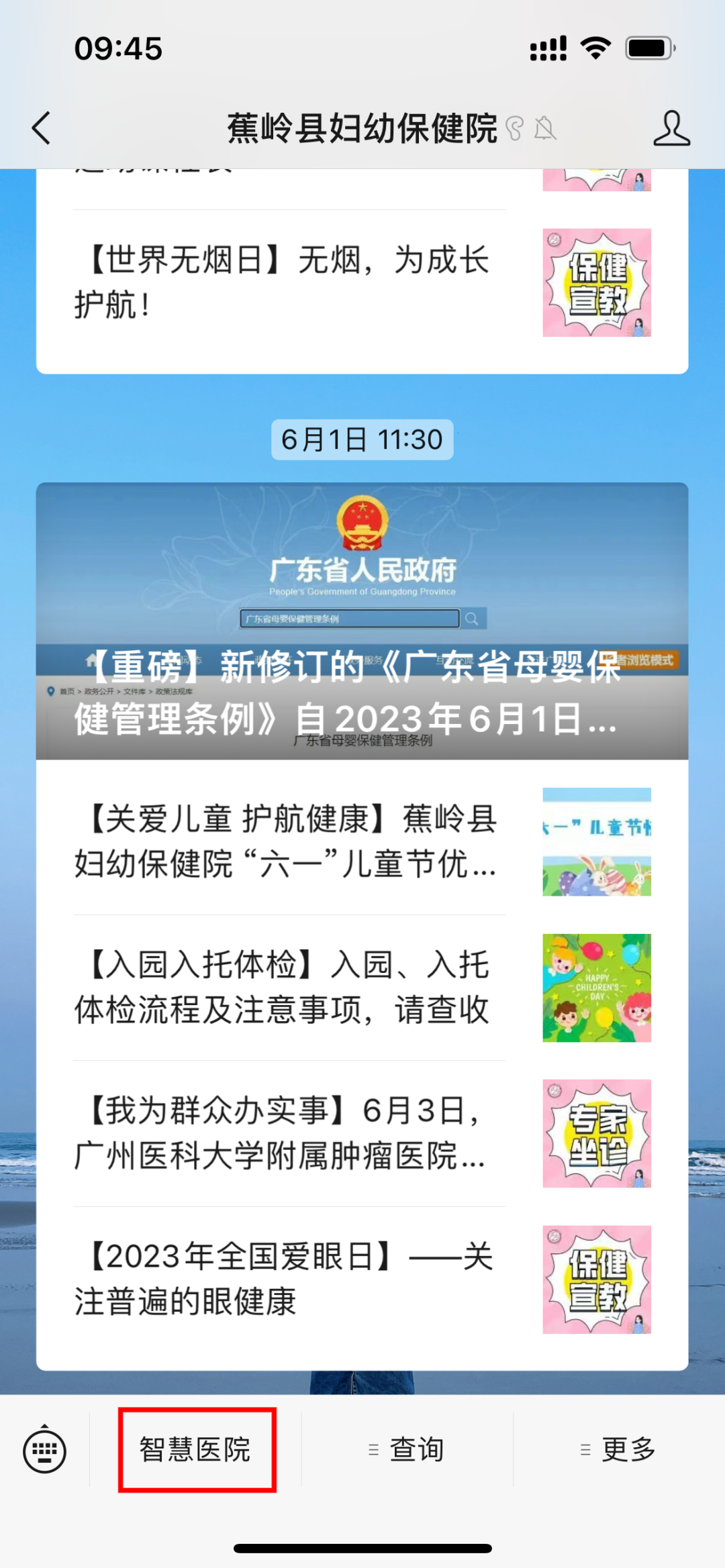Expand the 更多 menu
This screenshot has height=1568, width=725.
(619, 1449)
